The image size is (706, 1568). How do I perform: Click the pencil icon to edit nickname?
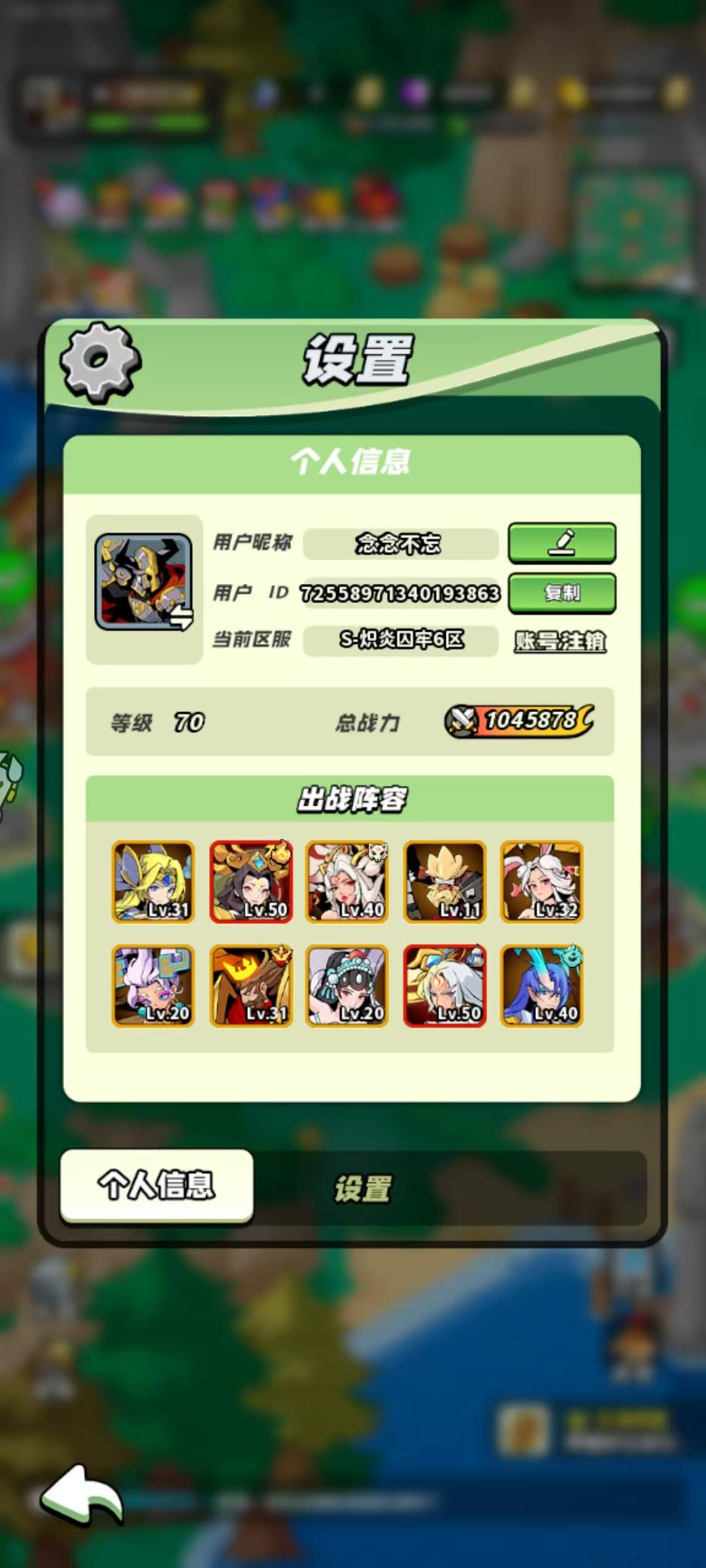coord(561,544)
